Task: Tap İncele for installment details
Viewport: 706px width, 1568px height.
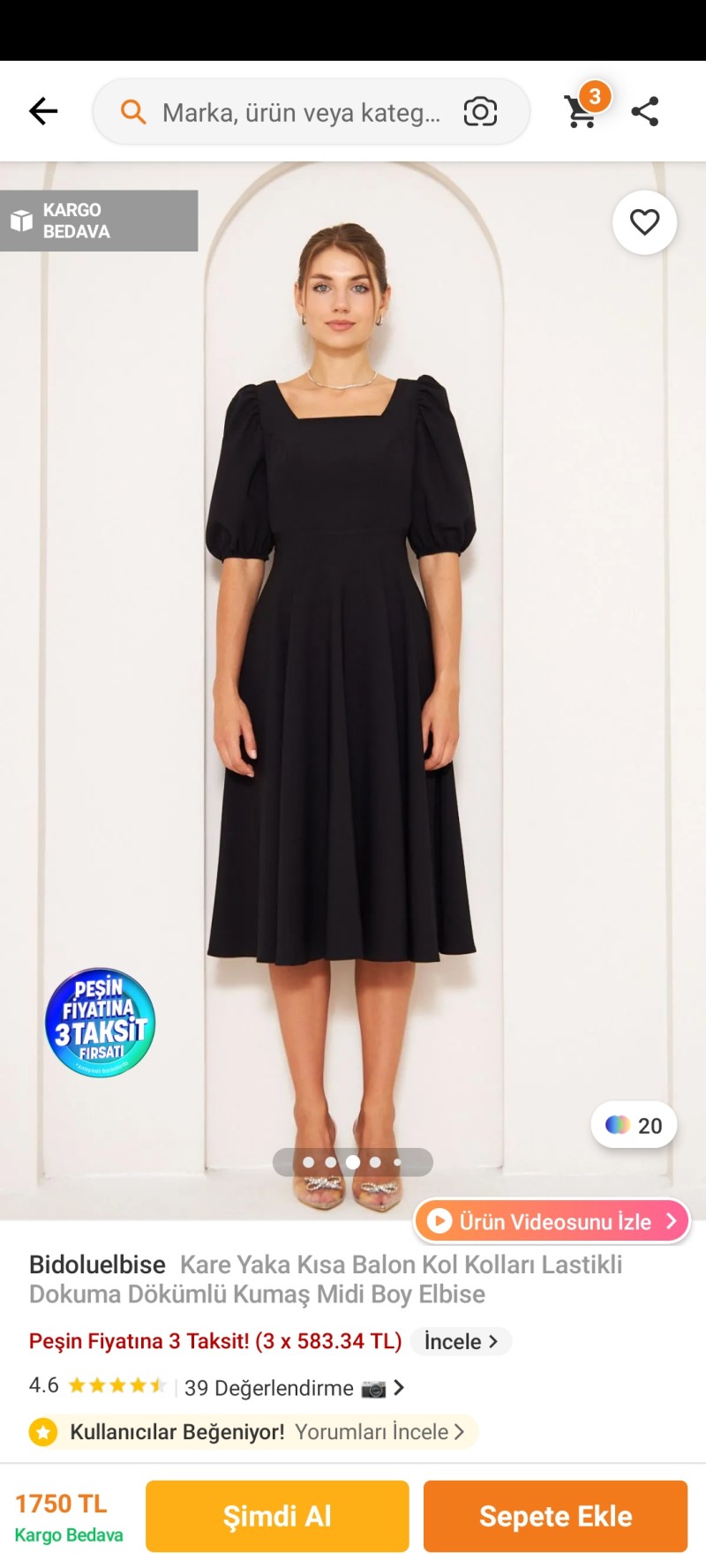Action: tap(461, 1341)
